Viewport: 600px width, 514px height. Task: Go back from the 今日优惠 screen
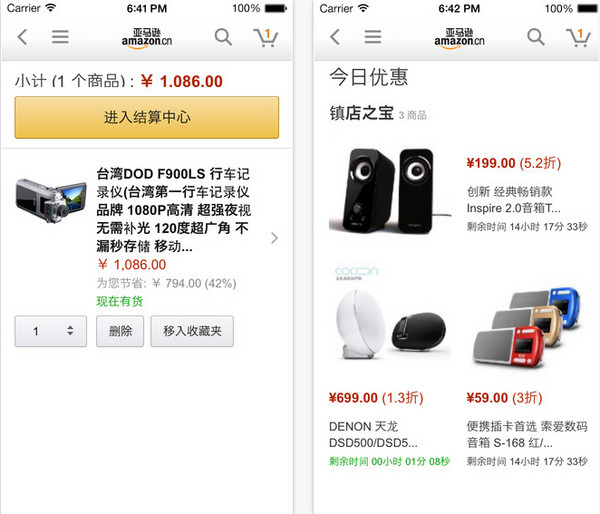pyautogui.click(x=335, y=38)
